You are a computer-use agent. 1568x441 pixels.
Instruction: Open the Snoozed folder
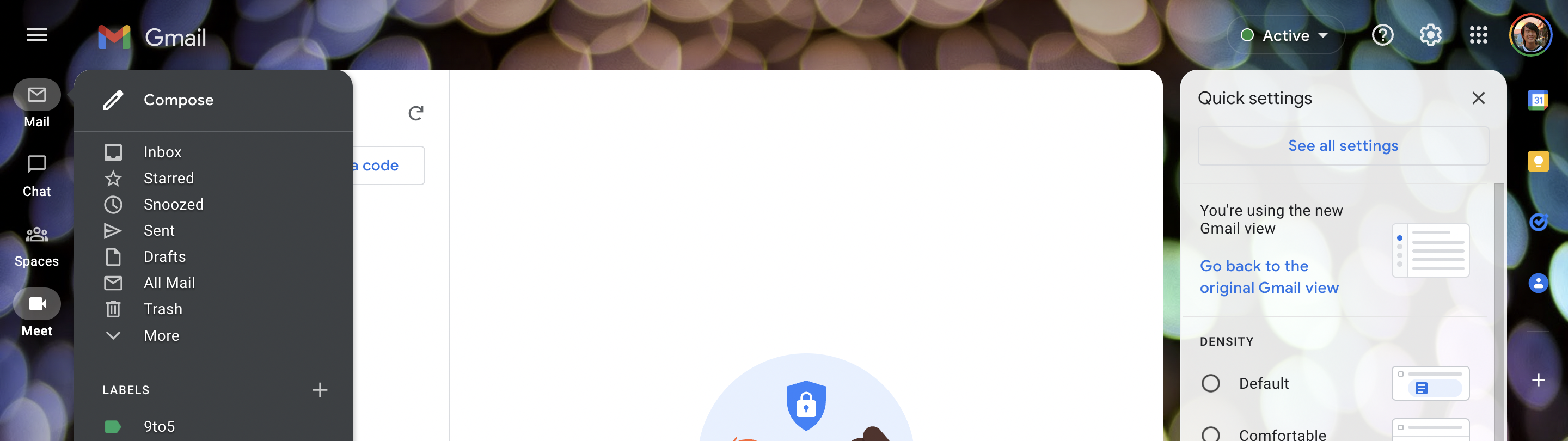174,205
